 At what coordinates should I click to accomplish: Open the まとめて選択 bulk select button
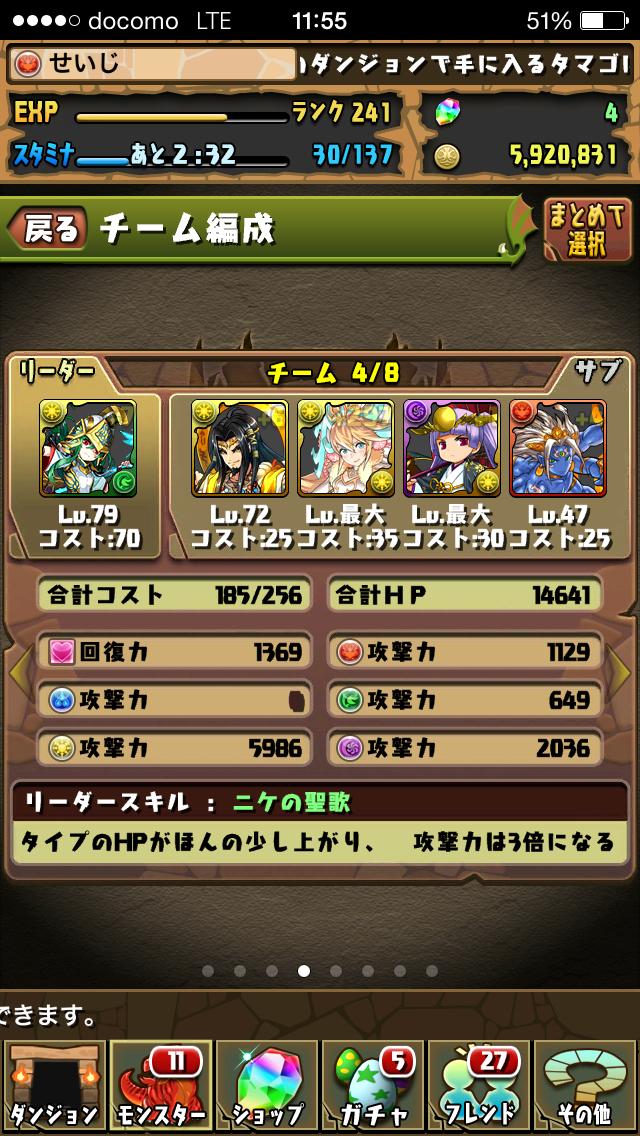(587, 229)
